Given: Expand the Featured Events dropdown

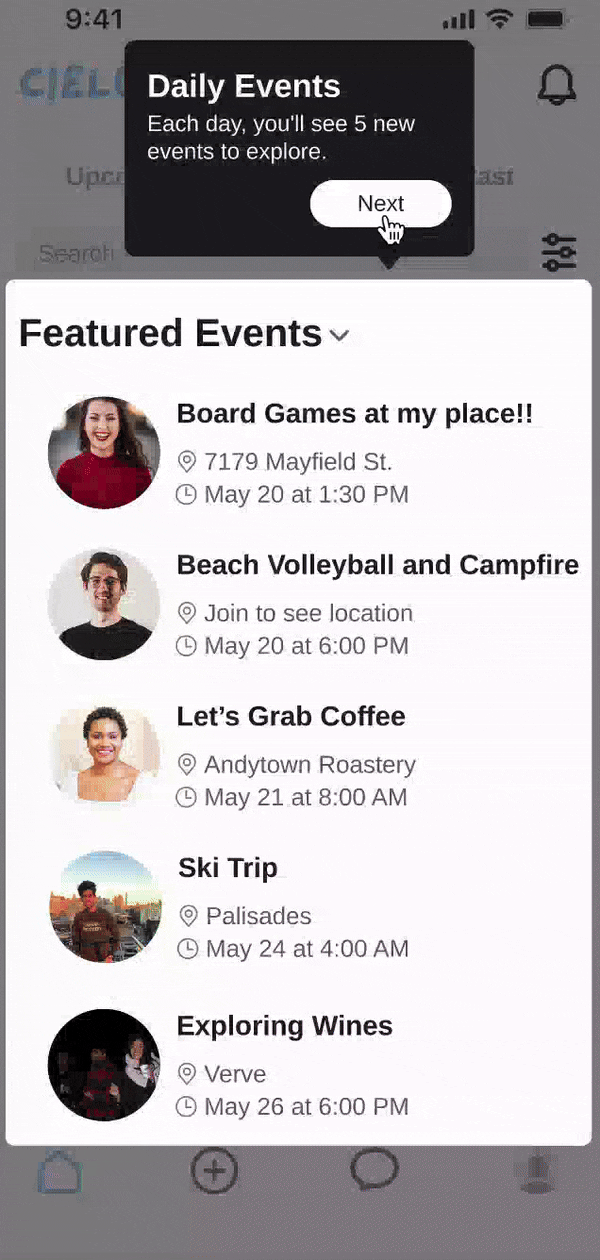Looking at the screenshot, I should pos(339,336).
